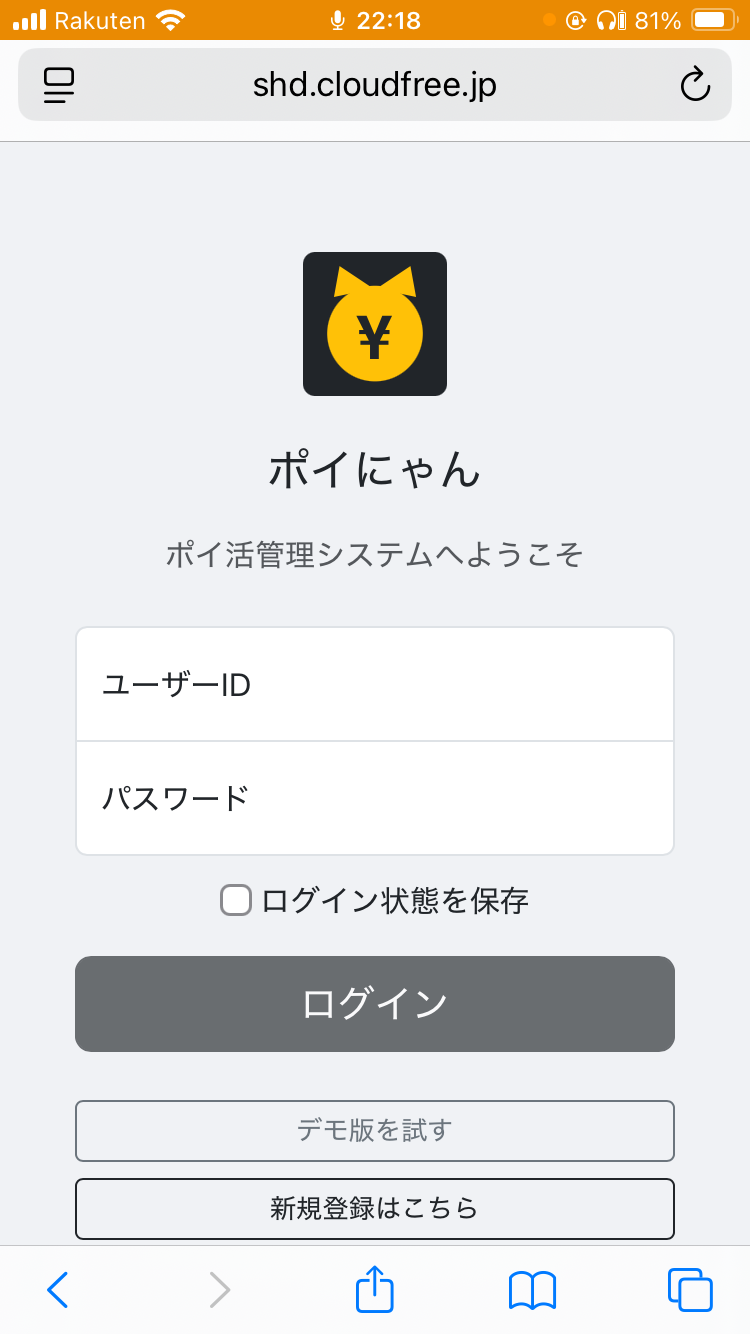Open the share sheet
Viewport: 750px width, 1334px height.
[374, 1290]
